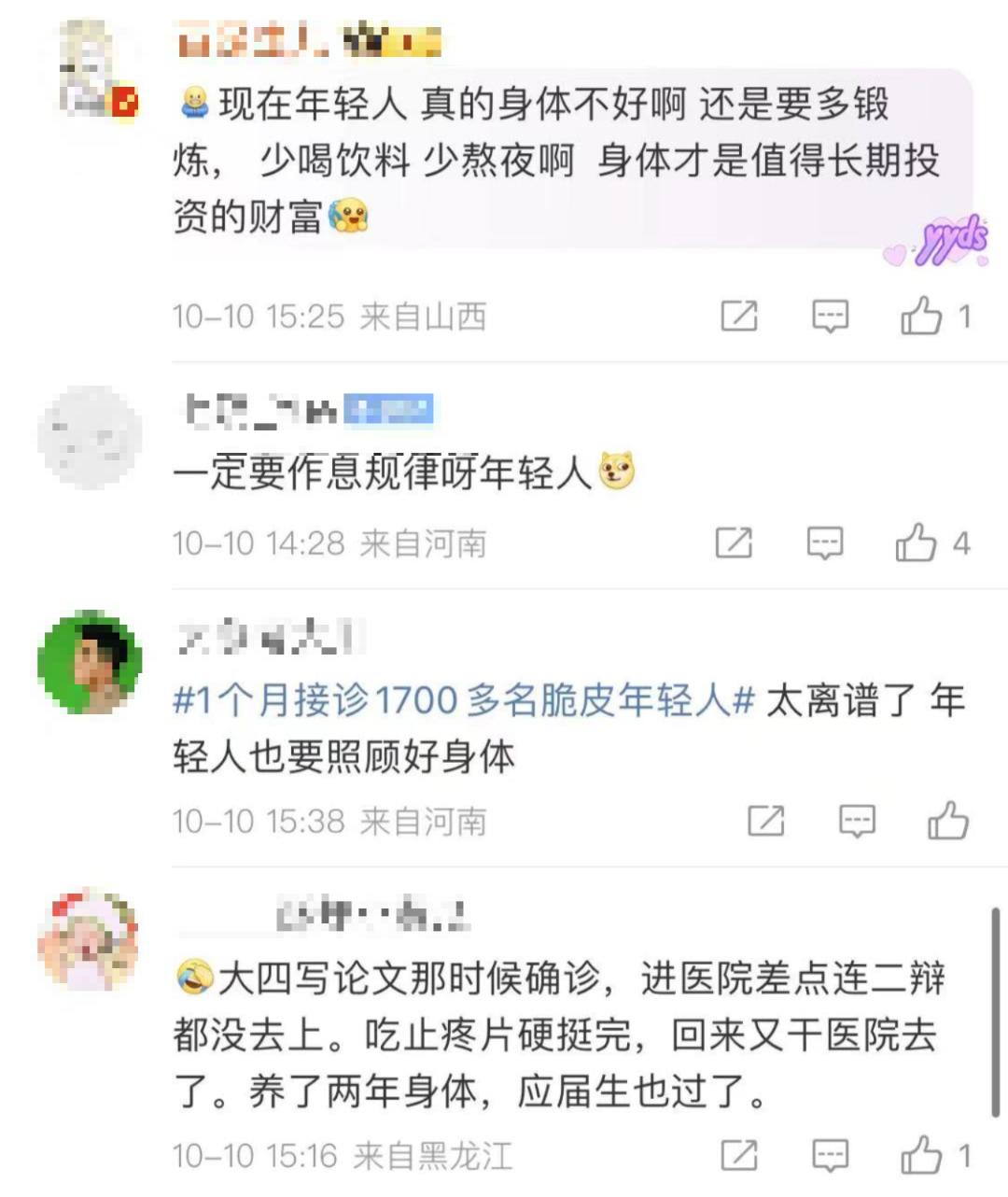Reply to the comment from 山西
This screenshot has height=1197, width=1008.
click(x=830, y=317)
